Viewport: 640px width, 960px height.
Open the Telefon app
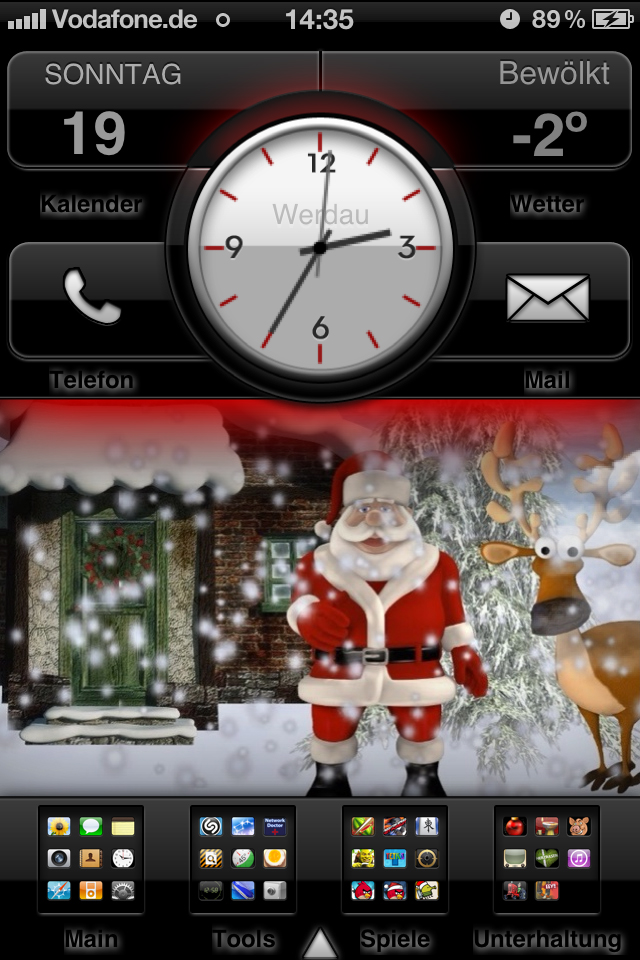point(92,300)
